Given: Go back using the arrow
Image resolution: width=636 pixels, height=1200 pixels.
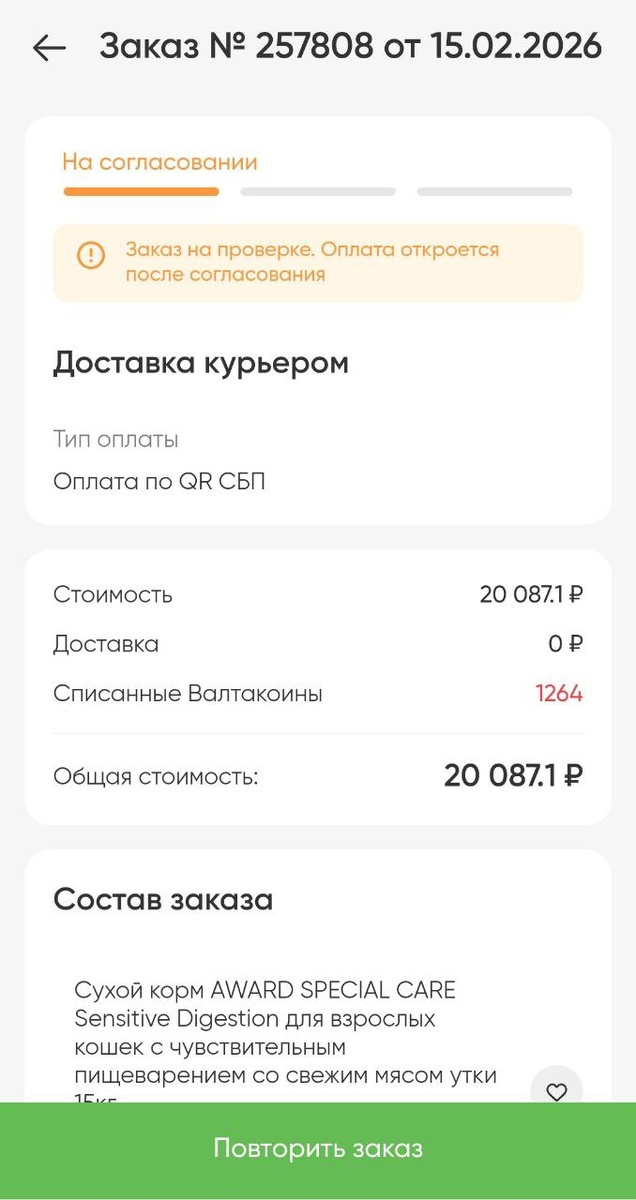Looking at the screenshot, I should (x=48, y=48).
